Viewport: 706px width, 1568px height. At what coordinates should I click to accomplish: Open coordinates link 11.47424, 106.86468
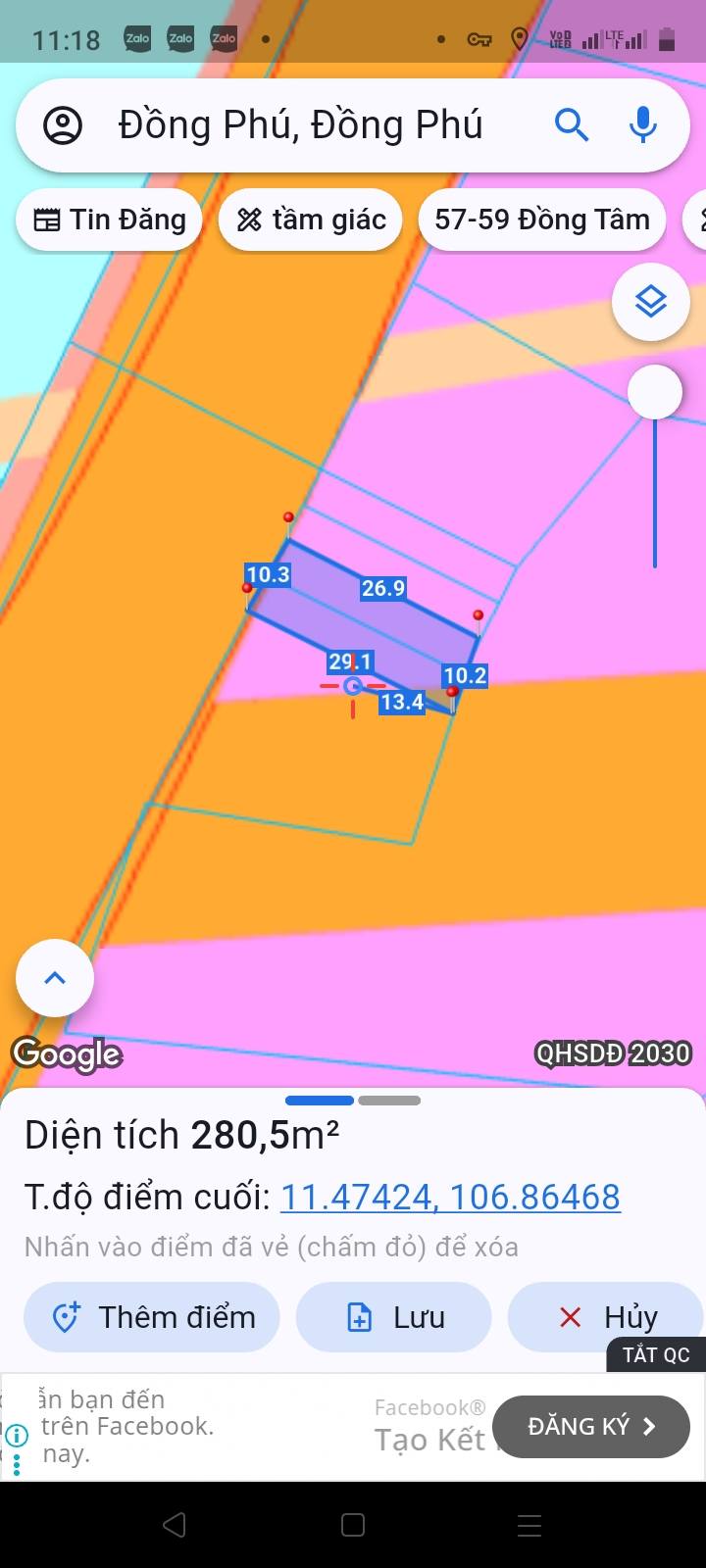tap(450, 1197)
